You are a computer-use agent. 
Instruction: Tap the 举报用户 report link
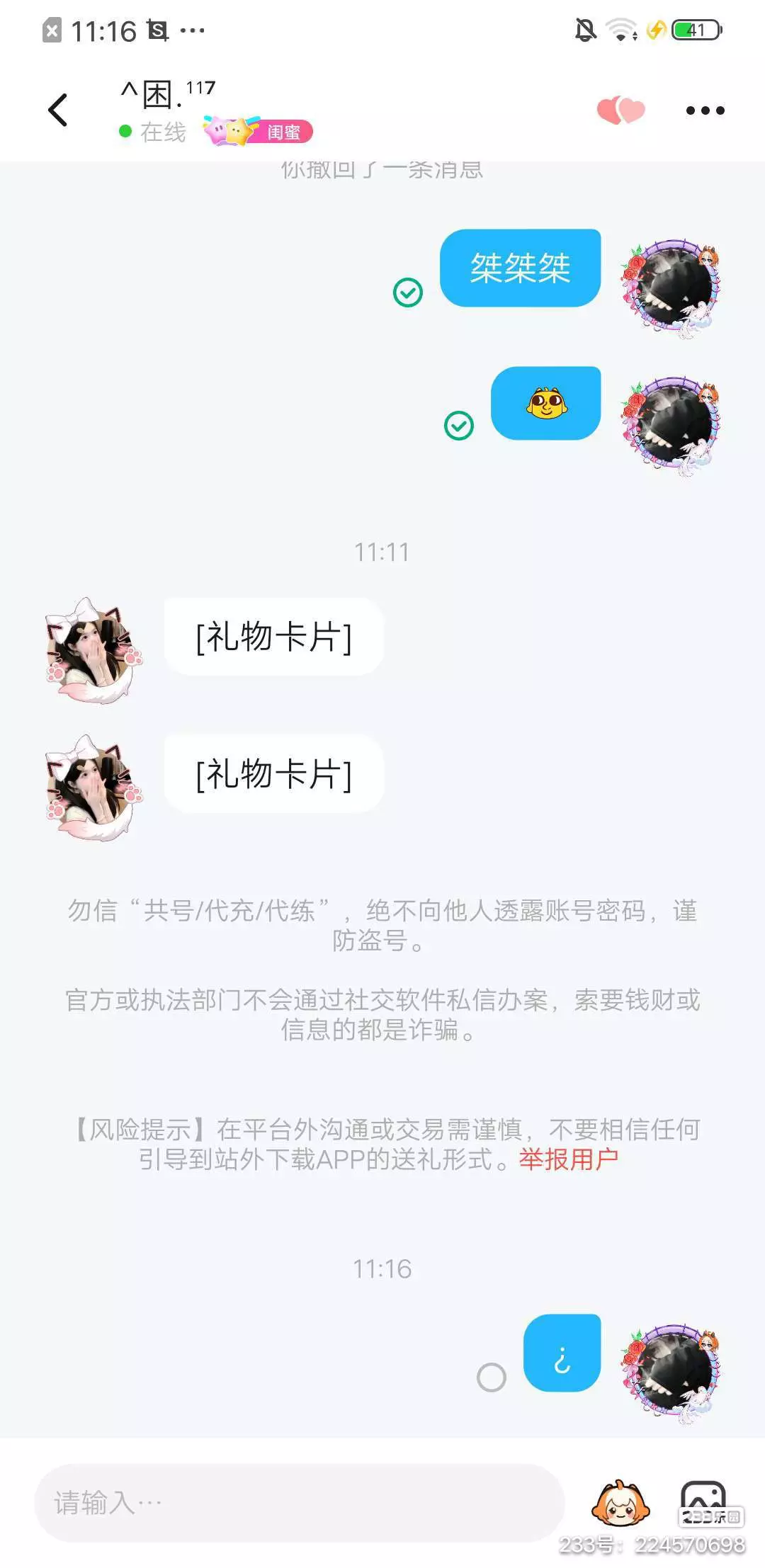(568, 1159)
